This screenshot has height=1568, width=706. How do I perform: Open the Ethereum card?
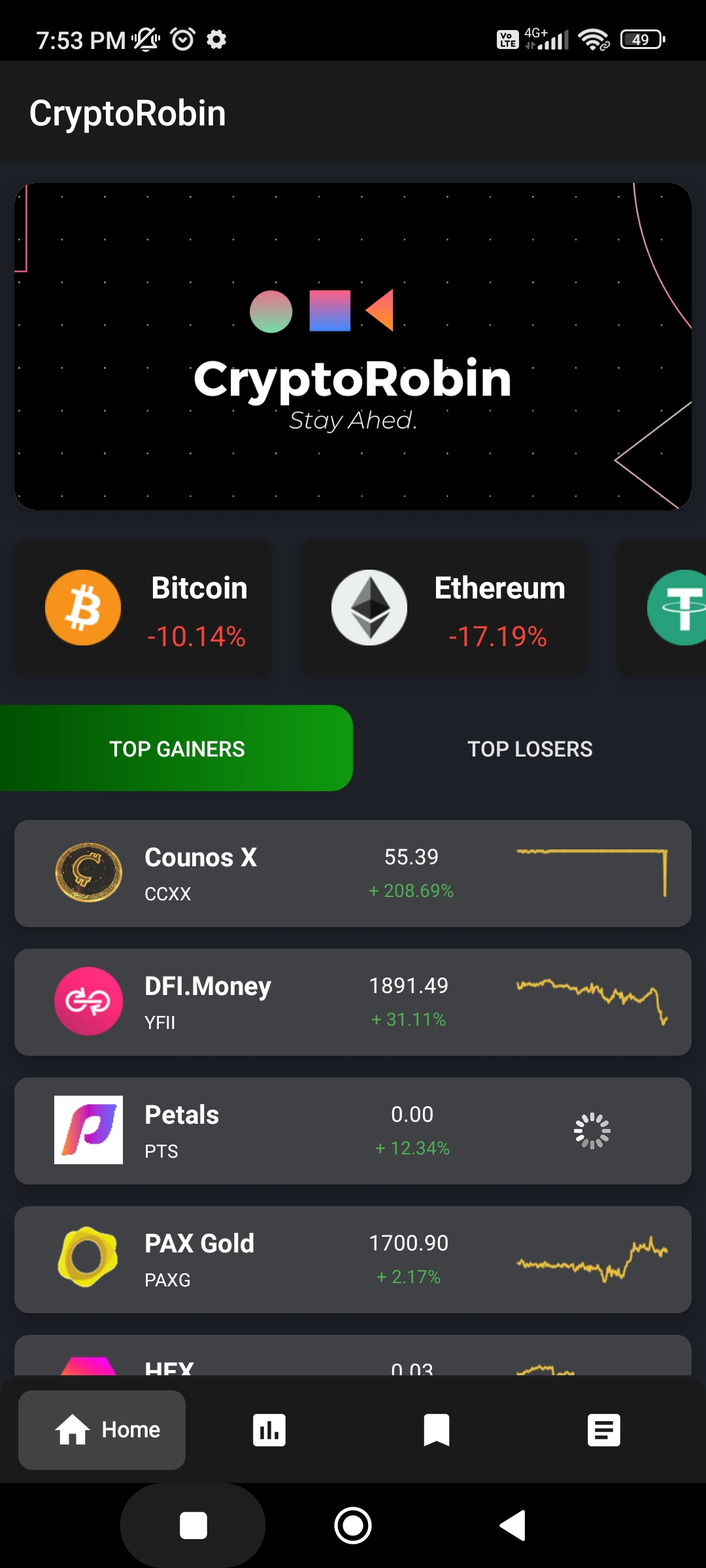(443, 608)
